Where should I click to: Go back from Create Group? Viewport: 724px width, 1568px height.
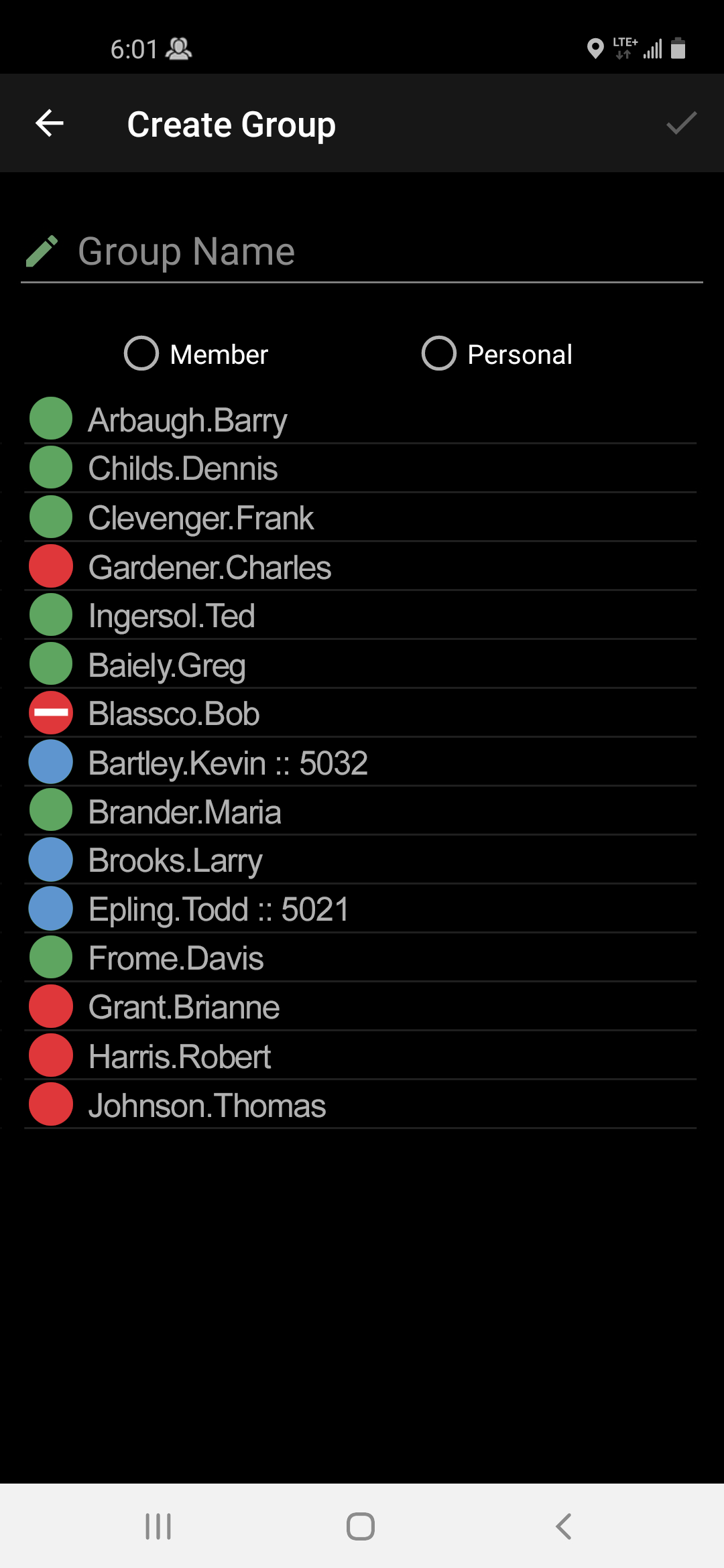tap(50, 124)
